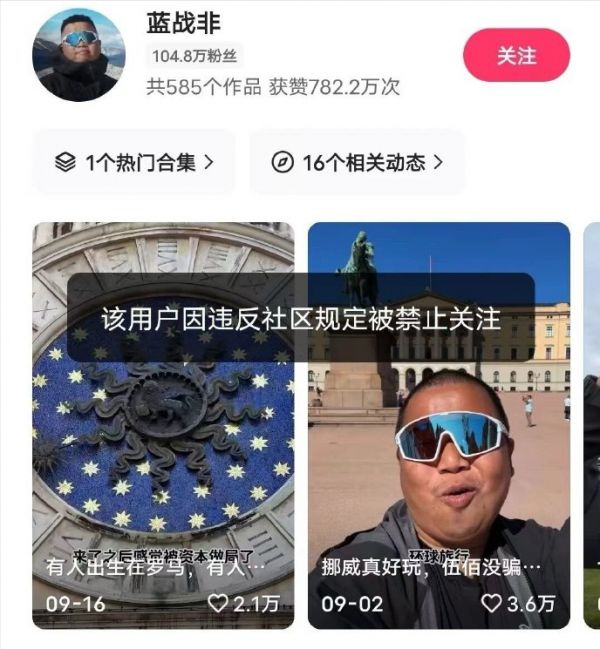Open the 1个热门合集 collection chip
The image size is (600, 649).
tap(134, 162)
